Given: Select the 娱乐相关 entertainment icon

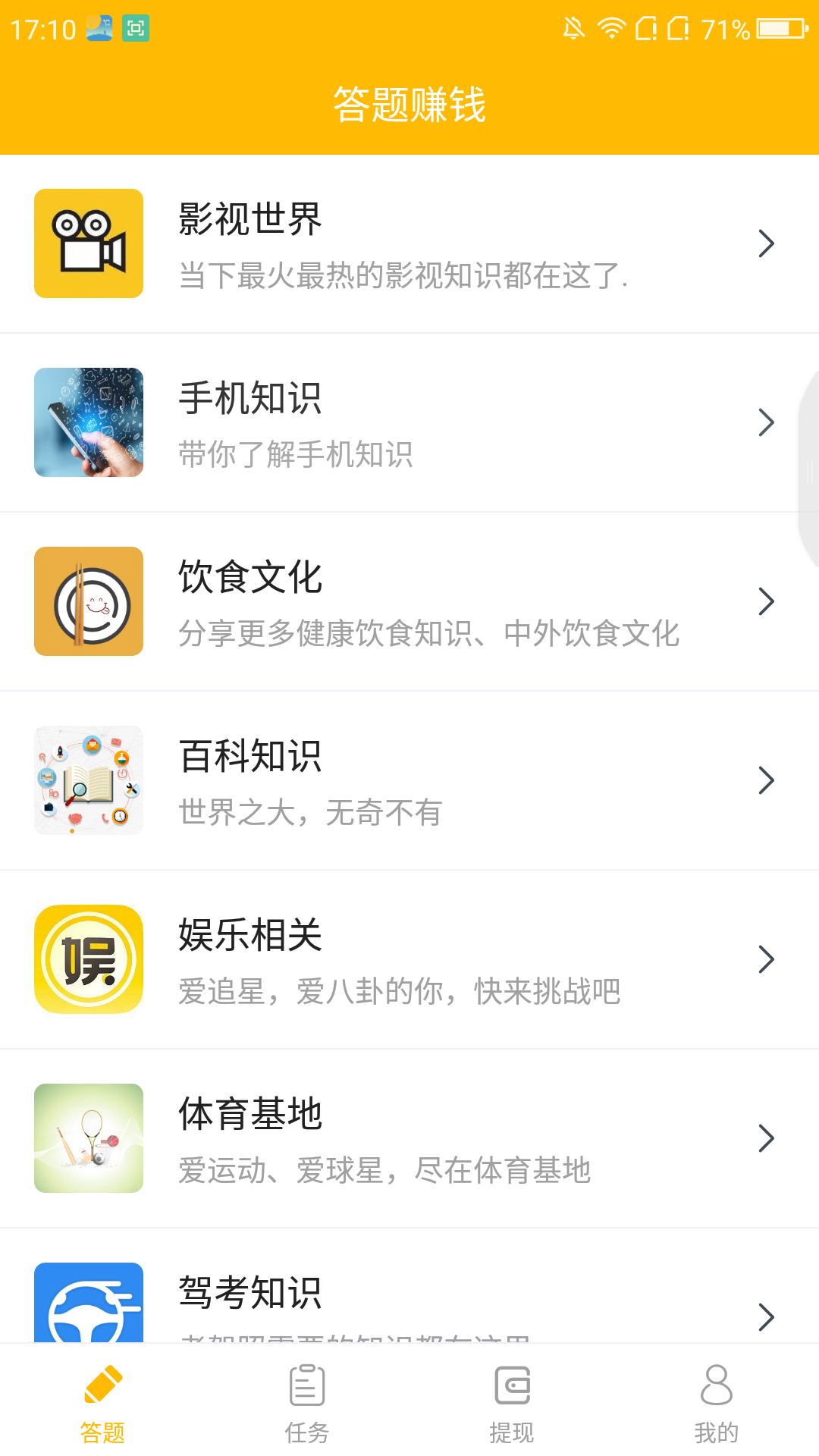Looking at the screenshot, I should click(88, 959).
